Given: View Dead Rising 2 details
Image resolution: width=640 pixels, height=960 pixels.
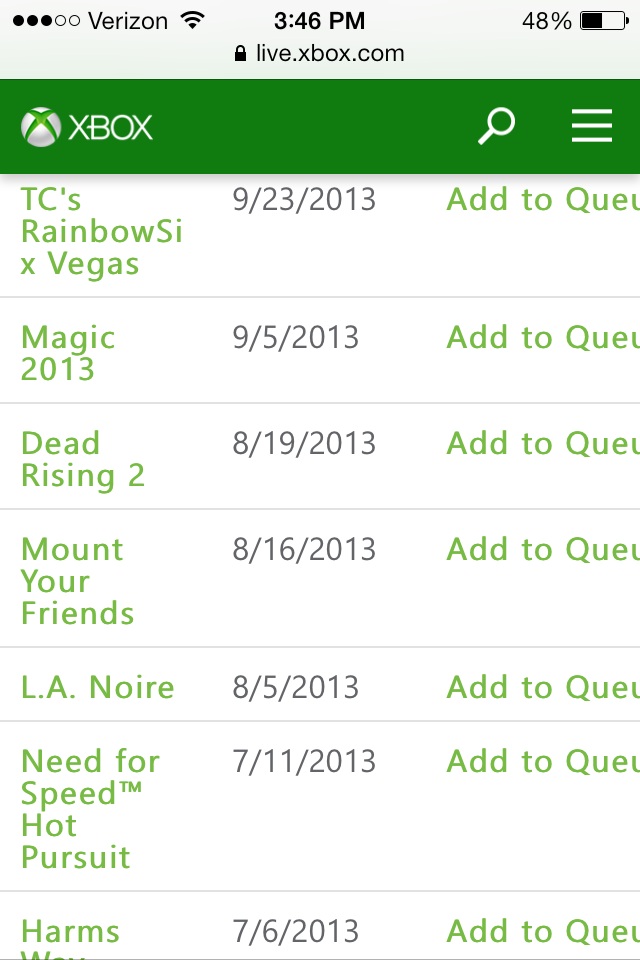Looking at the screenshot, I should click(x=83, y=459).
